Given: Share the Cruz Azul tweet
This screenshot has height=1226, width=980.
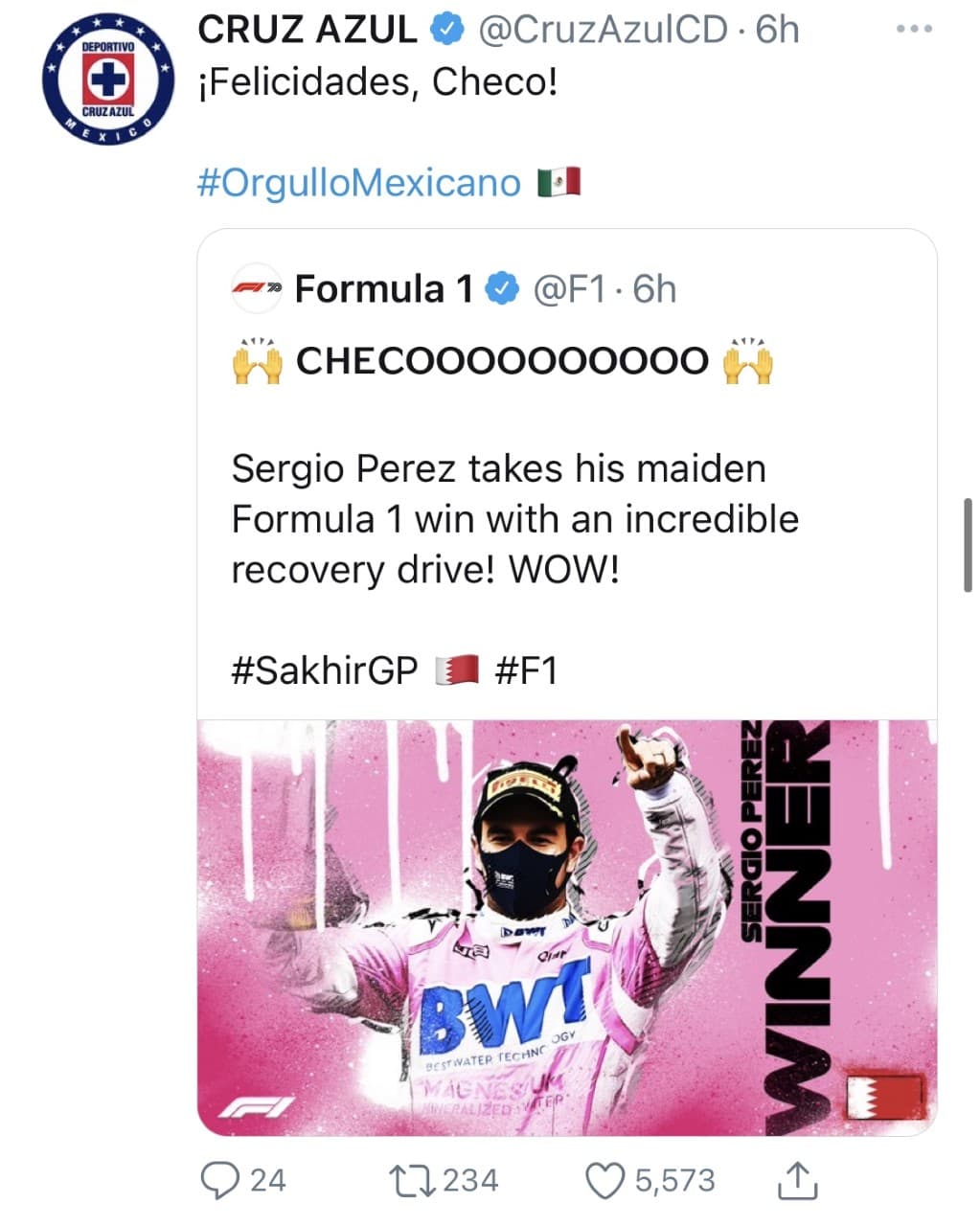Looking at the screenshot, I should [x=797, y=1180].
